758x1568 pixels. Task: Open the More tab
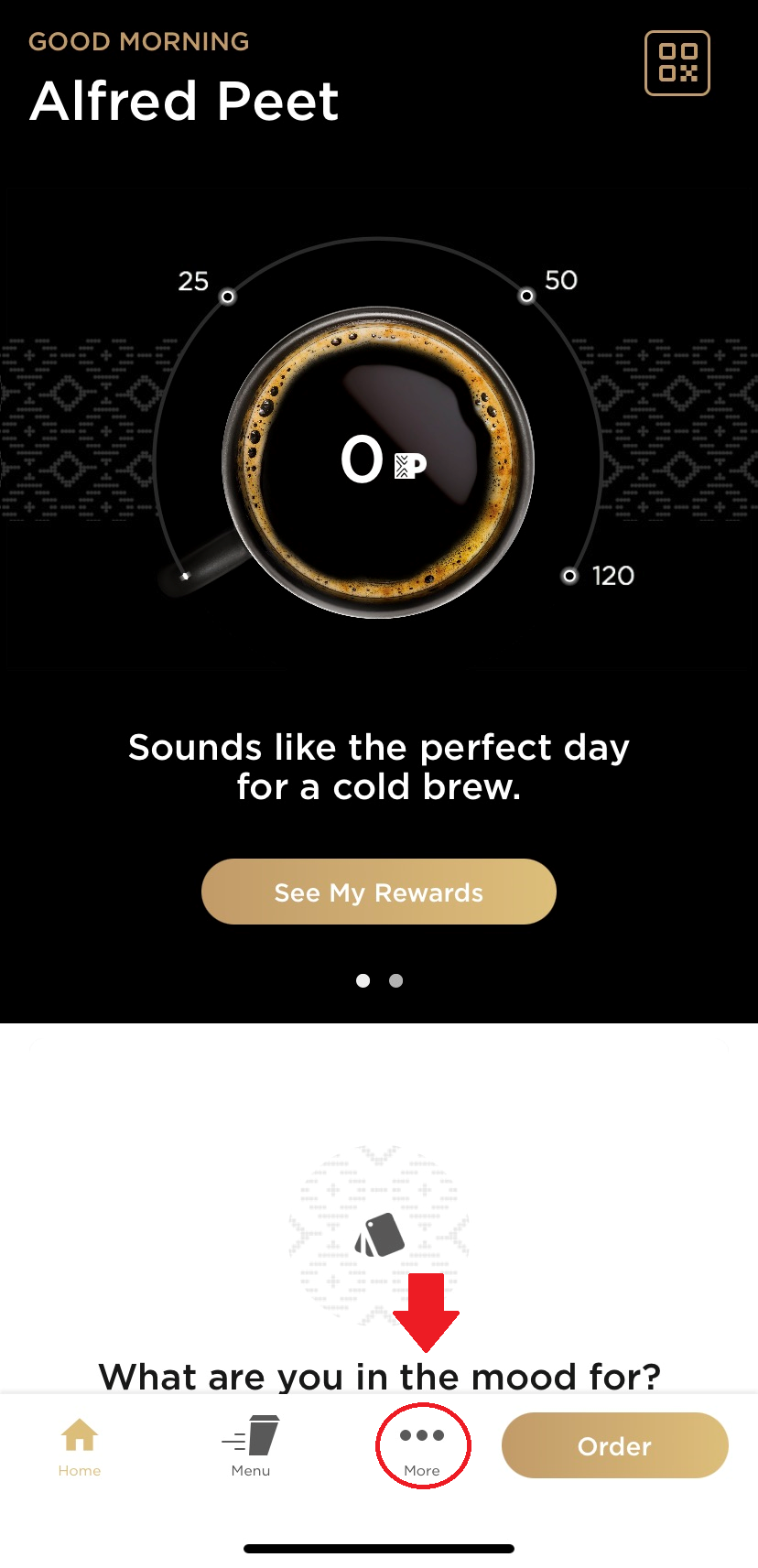(x=422, y=1446)
